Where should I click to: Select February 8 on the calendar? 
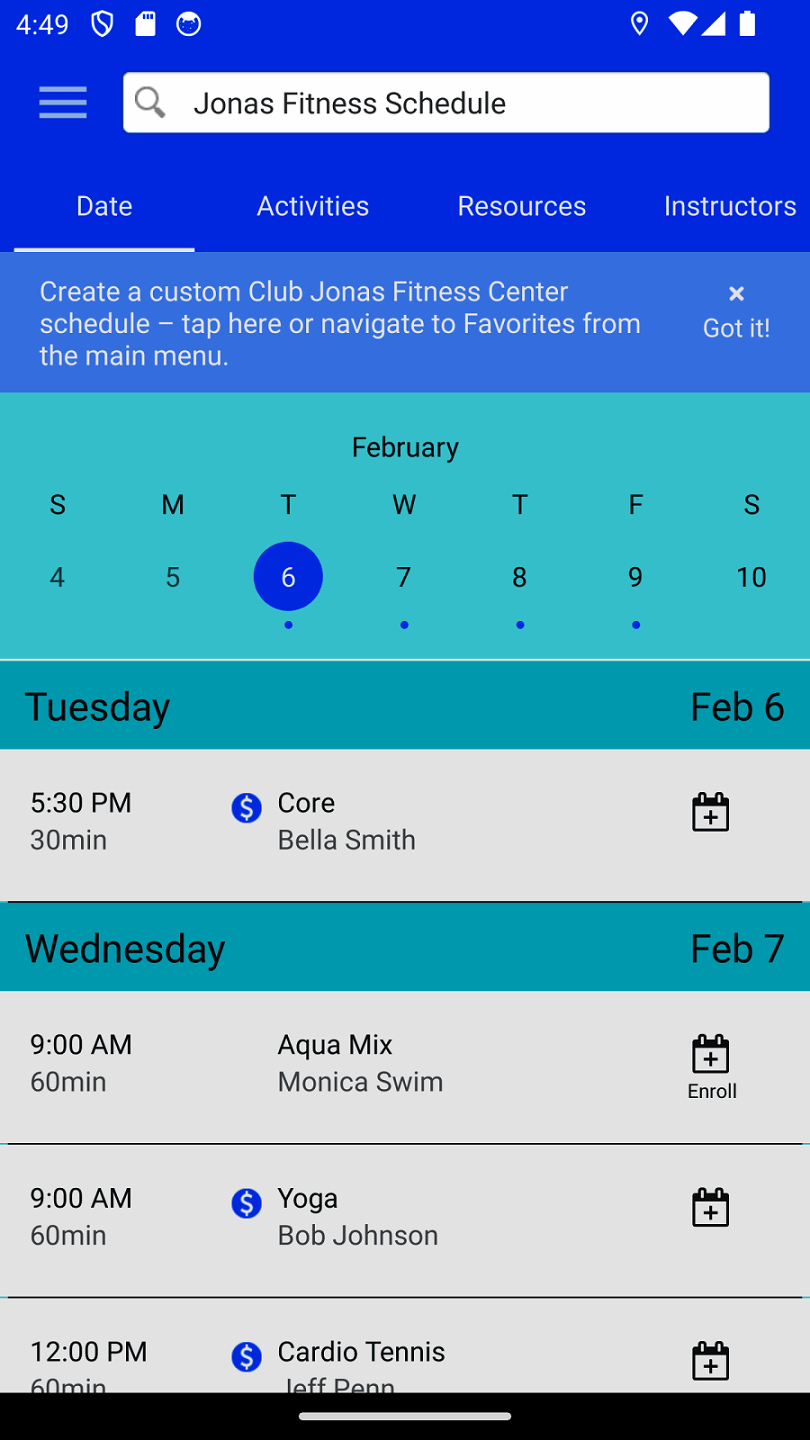[x=520, y=577]
